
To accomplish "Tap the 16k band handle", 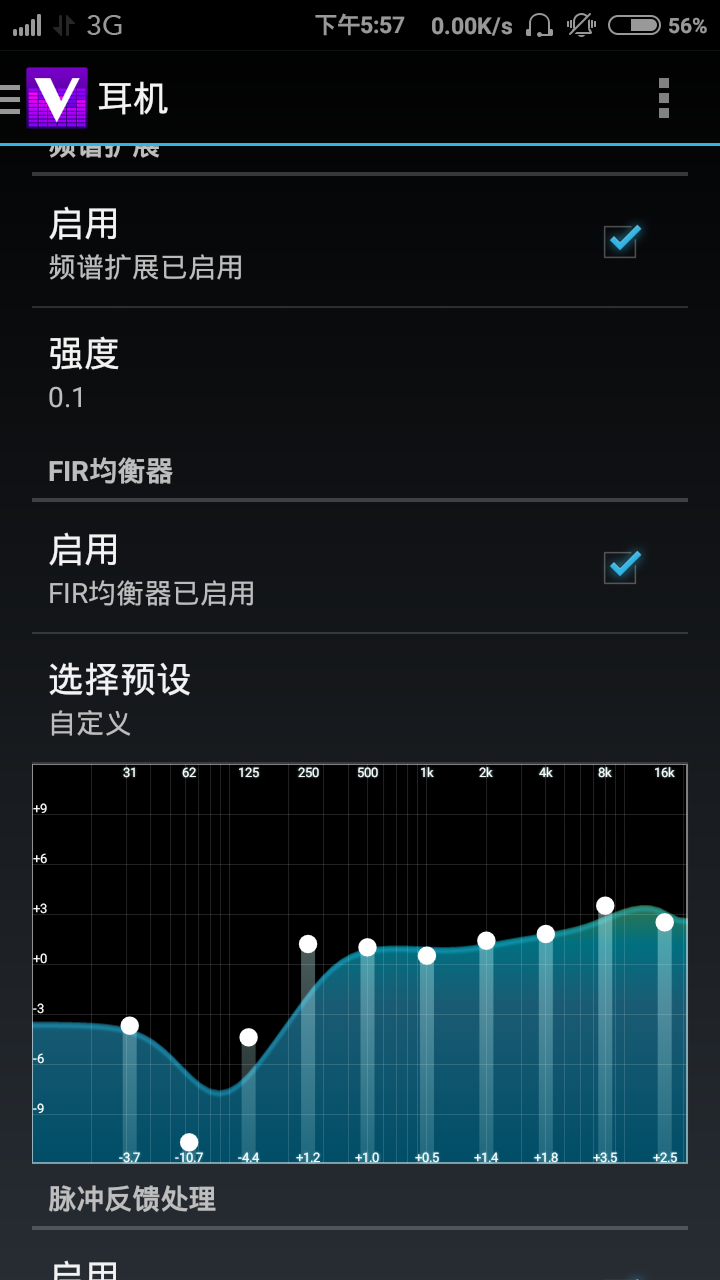I will 665,922.
